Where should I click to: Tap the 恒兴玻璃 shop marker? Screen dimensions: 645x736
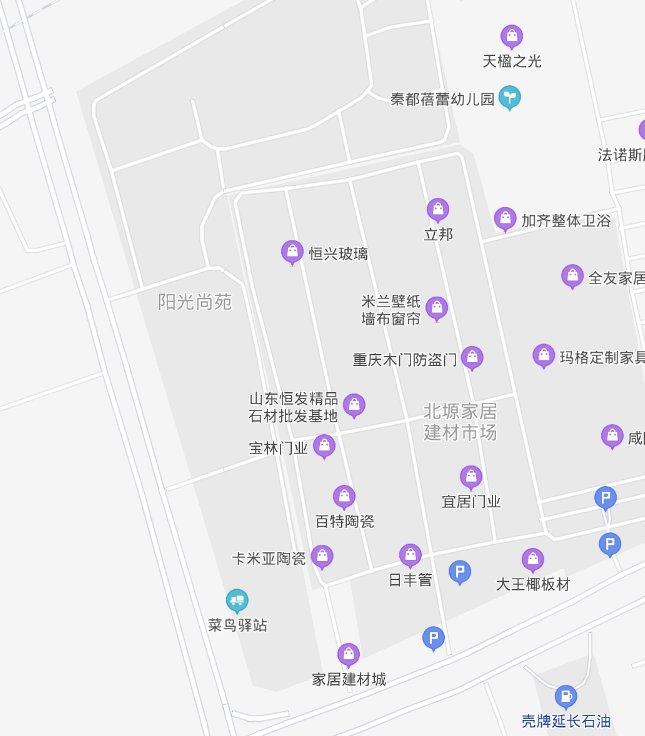pos(292,253)
